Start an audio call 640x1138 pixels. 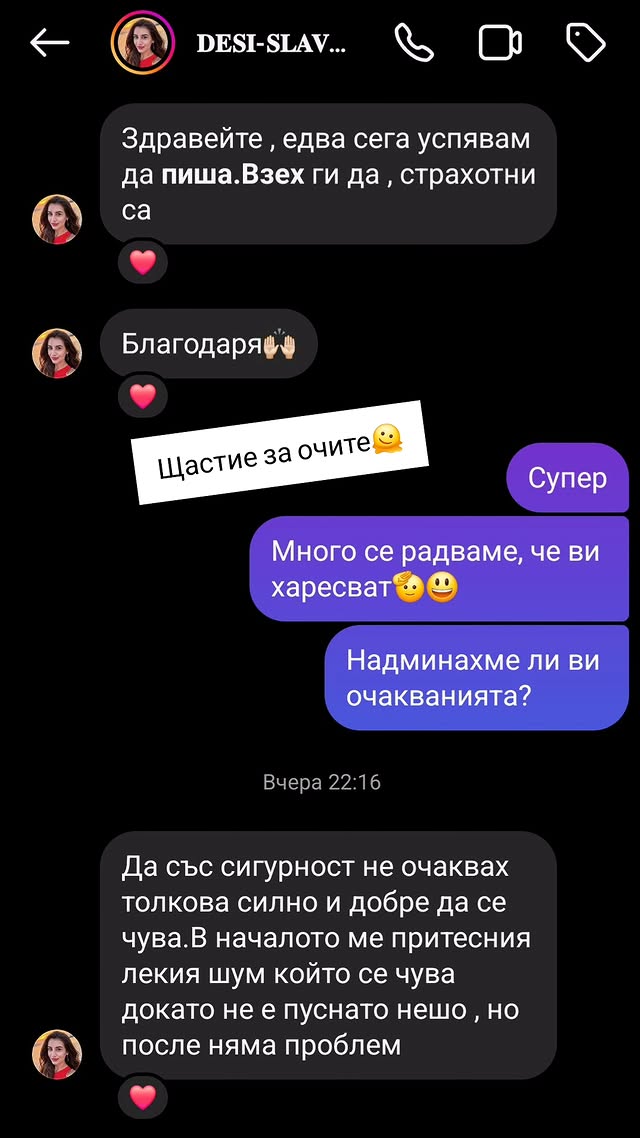click(412, 42)
